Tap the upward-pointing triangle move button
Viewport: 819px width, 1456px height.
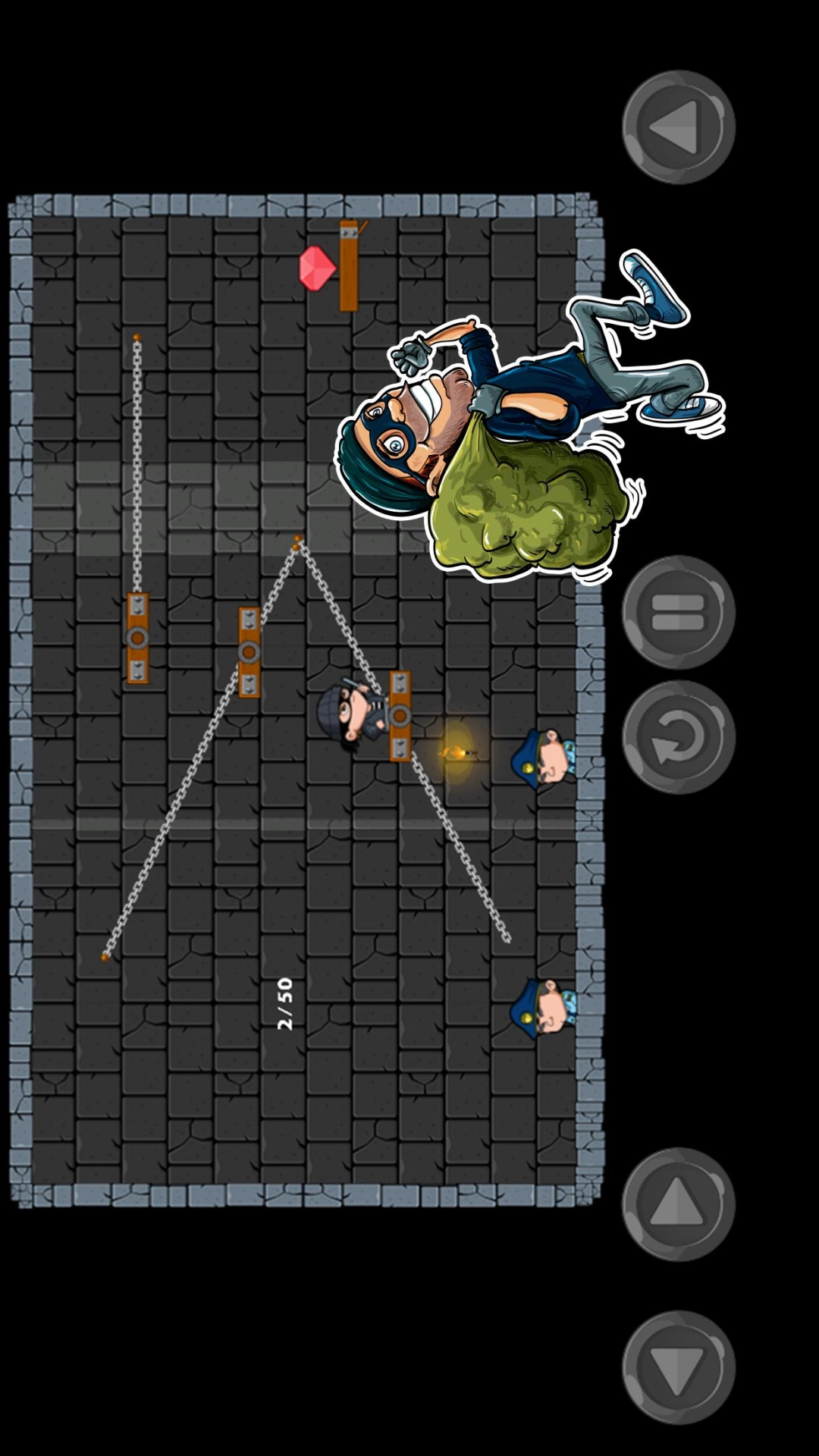678,1204
